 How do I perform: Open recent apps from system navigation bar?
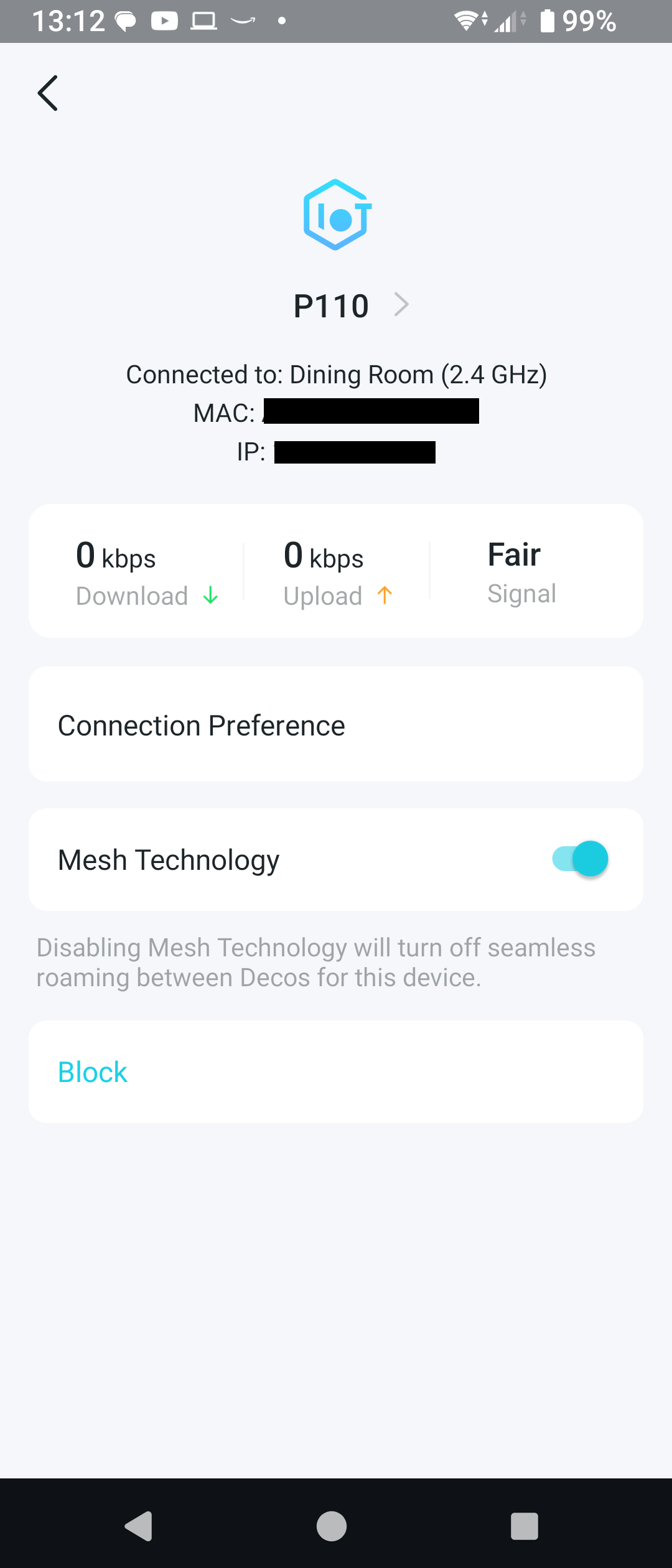point(524,1526)
